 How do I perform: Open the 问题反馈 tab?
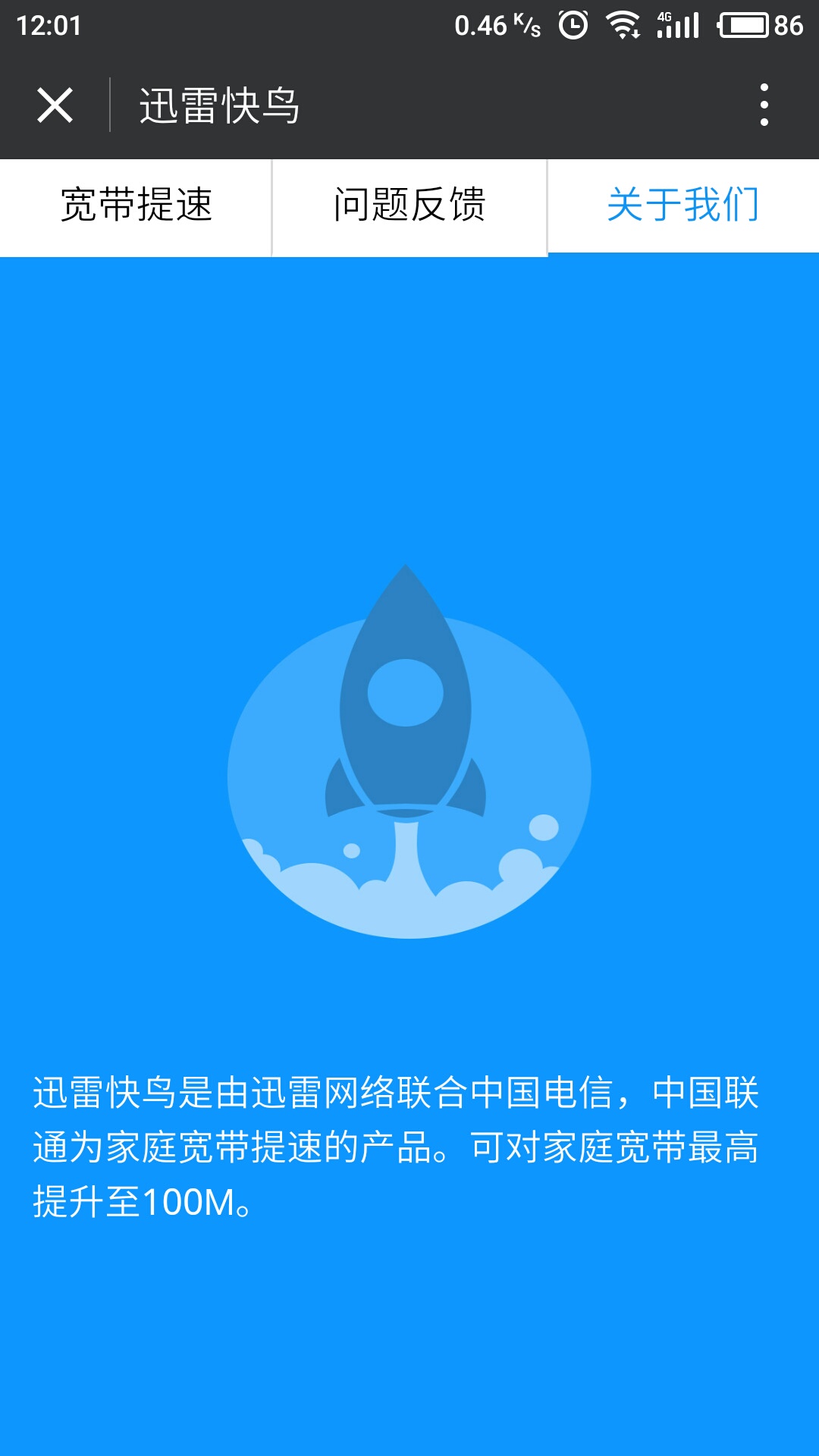click(409, 206)
